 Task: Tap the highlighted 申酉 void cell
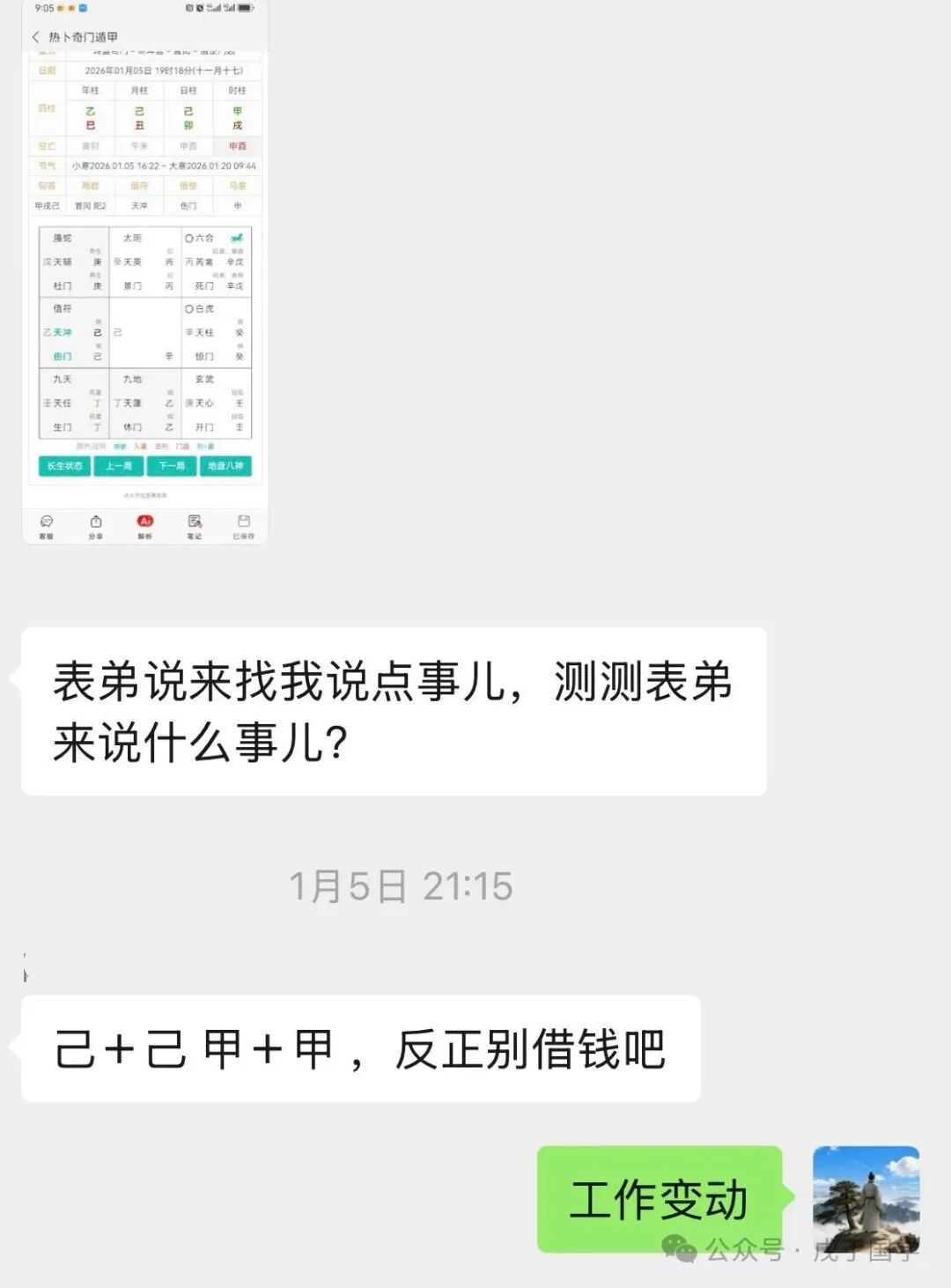[236, 145]
